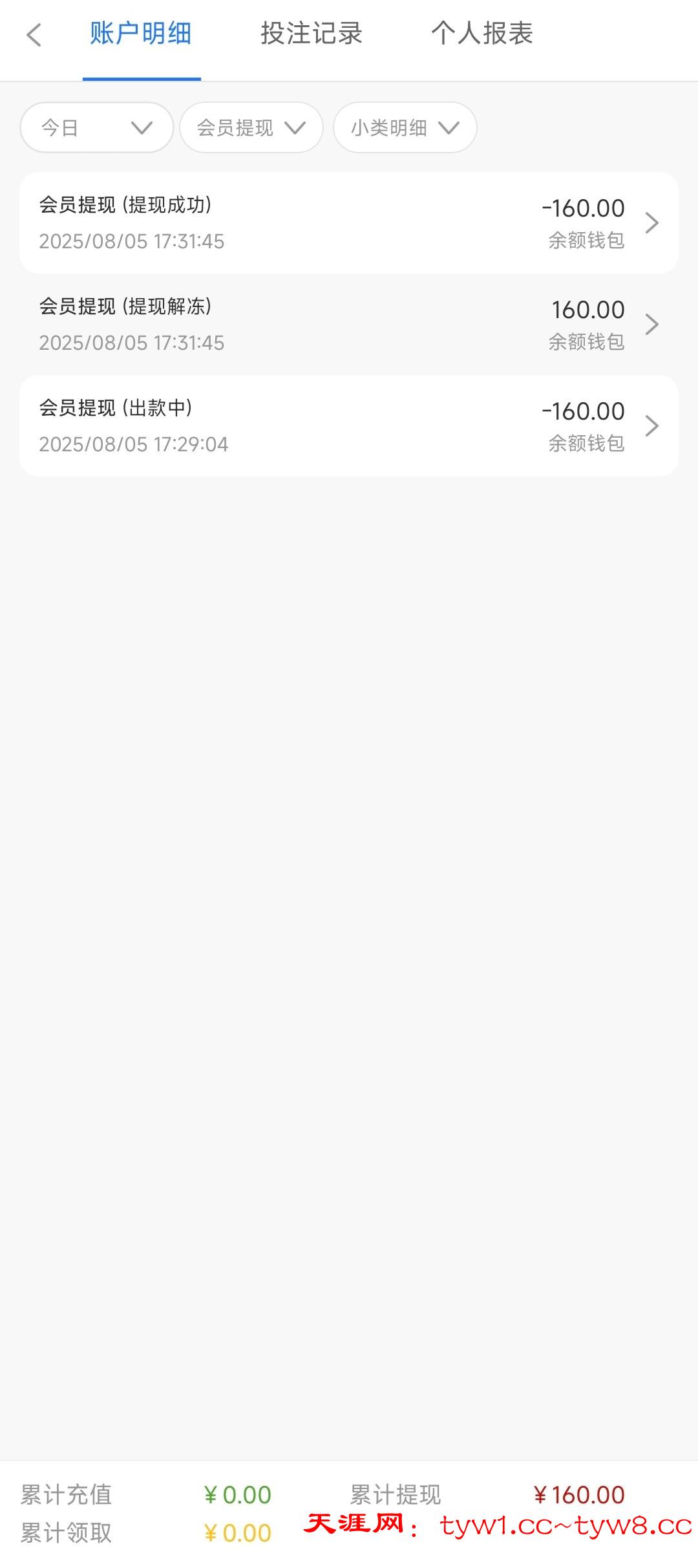
Task: Open details of 提现成功 record via chevron
Action: [x=652, y=222]
